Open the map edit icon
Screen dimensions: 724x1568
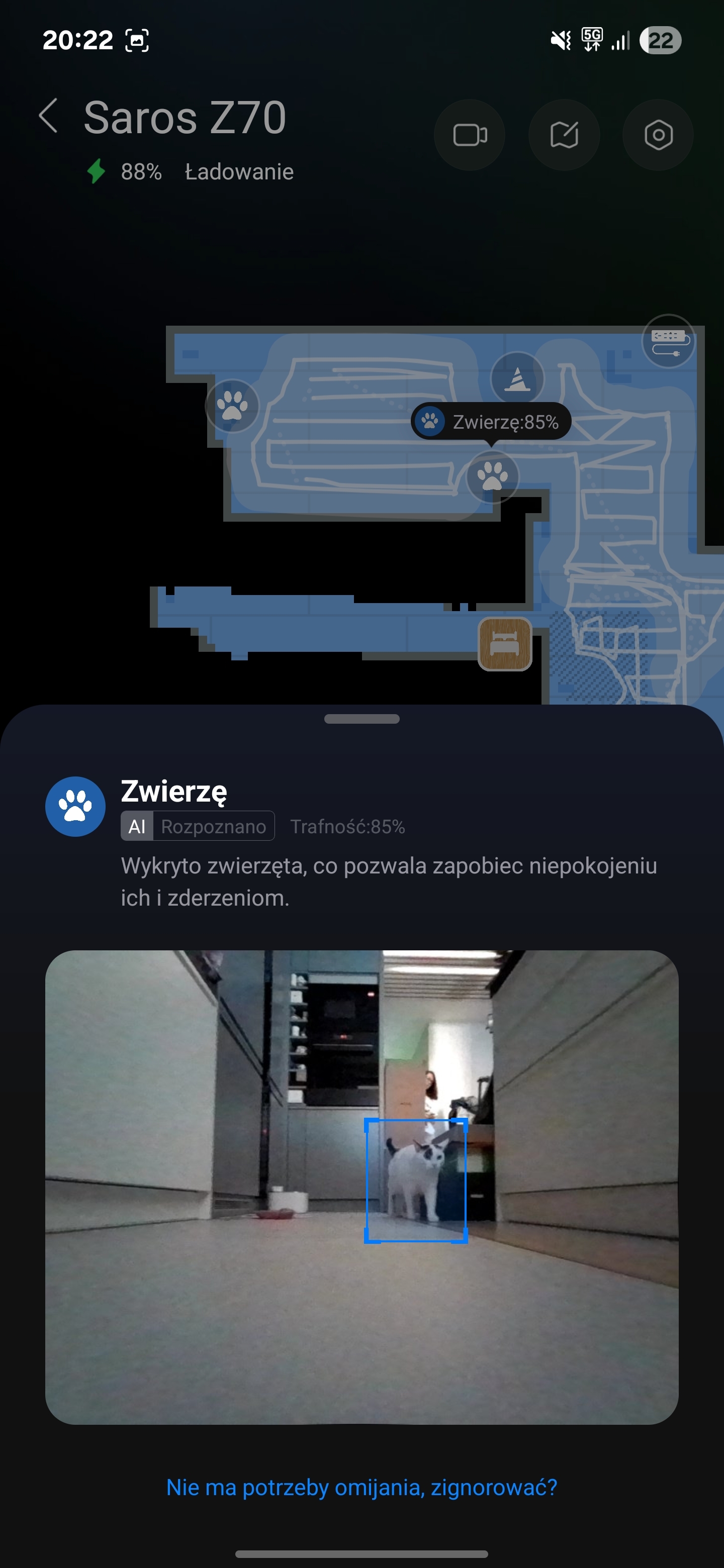pos(564,135)
